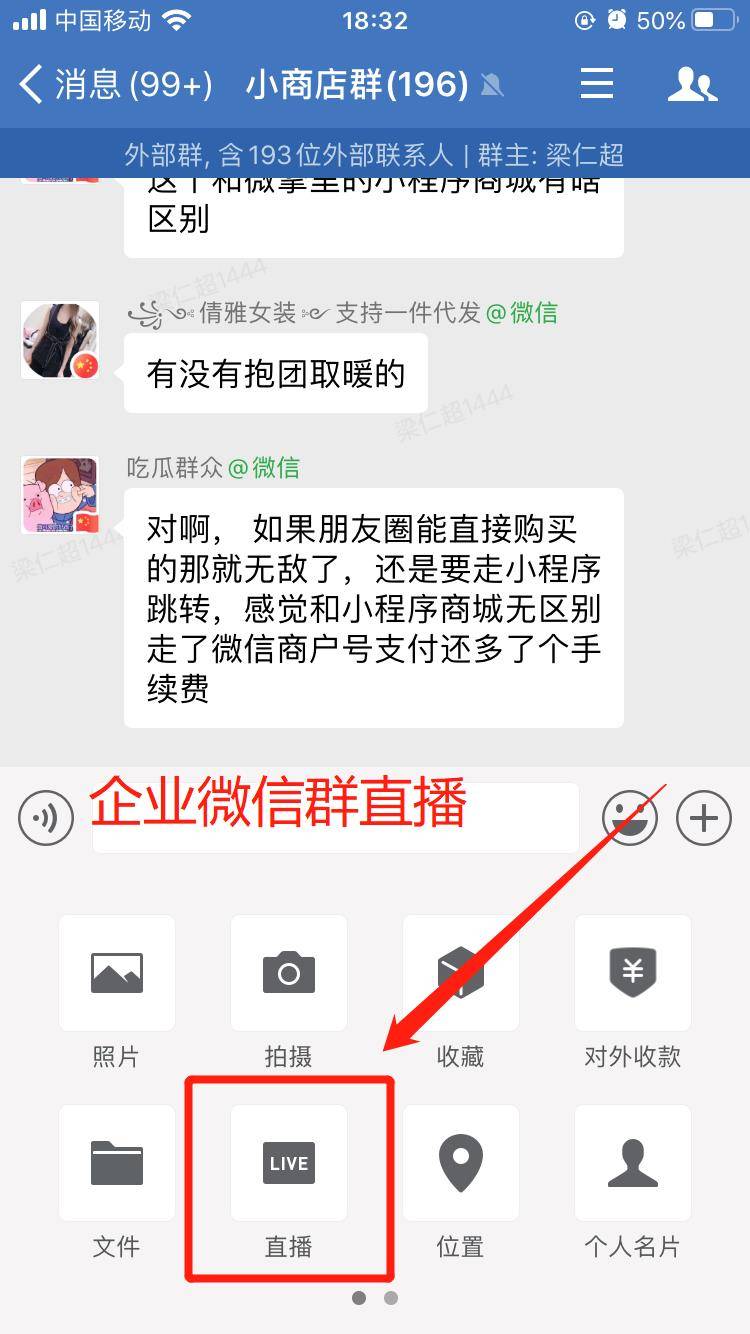This screenshot has height=1334, width=750.
Task: Open 吃瓜群众's profile avatar
Action: [60, 496]
